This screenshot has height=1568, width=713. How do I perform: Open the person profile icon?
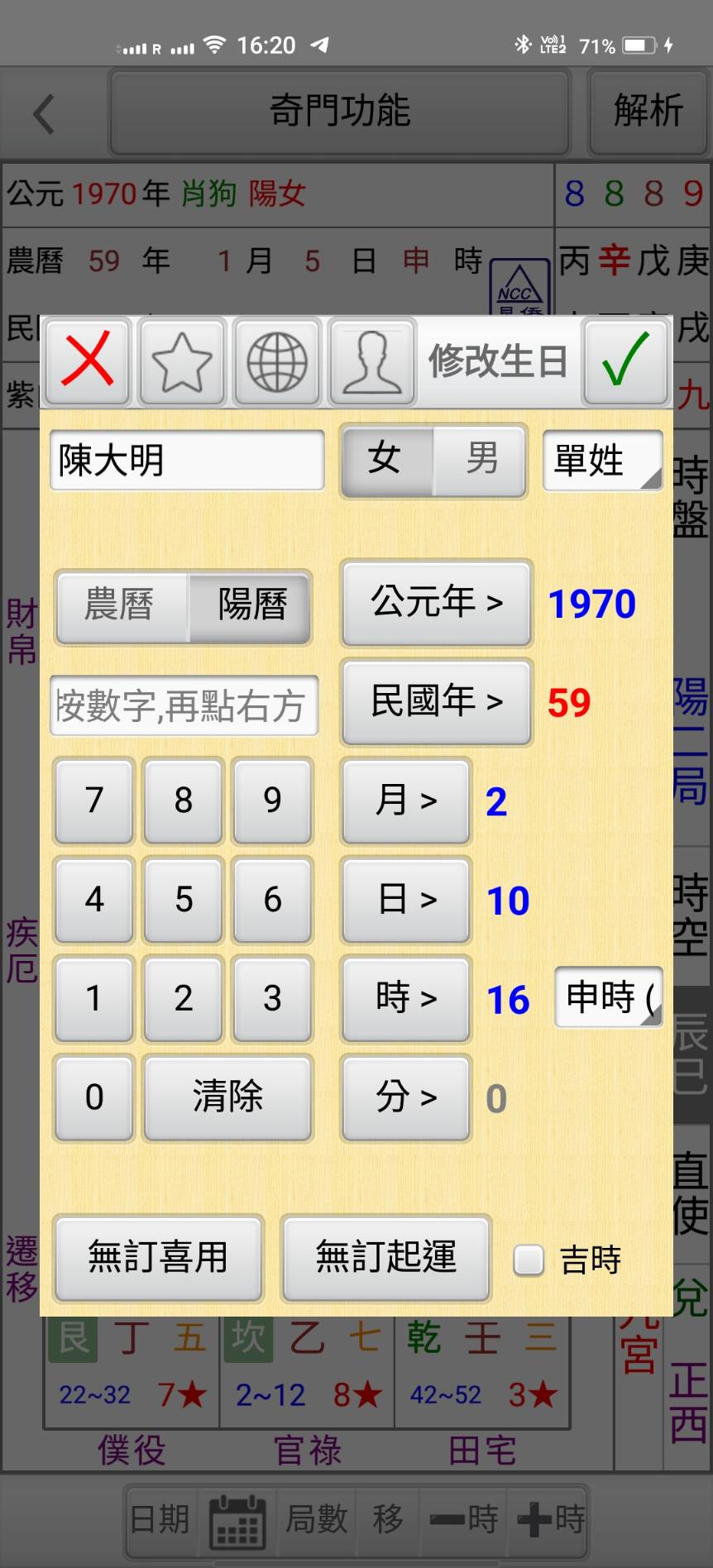click(x=372, y=361)
